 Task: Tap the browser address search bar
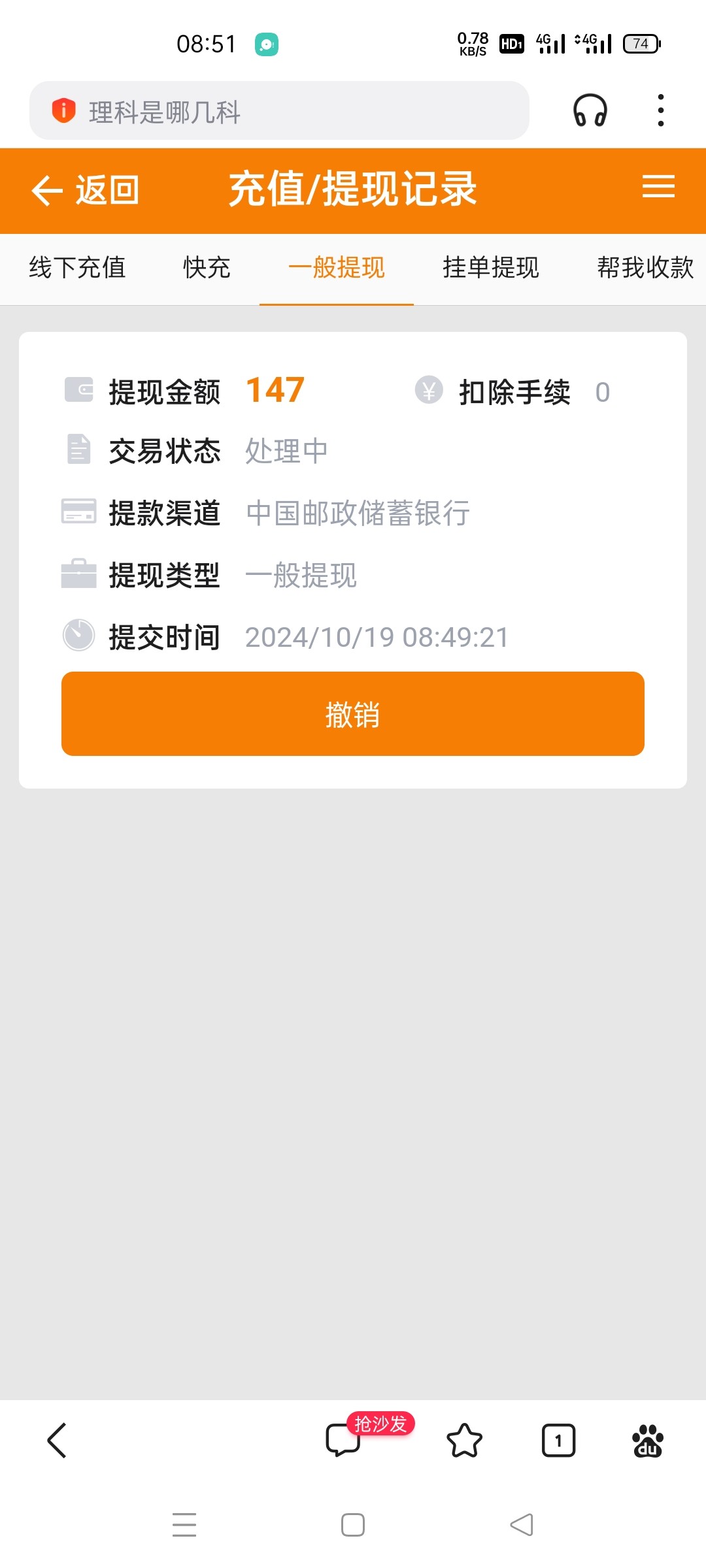(x=279, y=111)
